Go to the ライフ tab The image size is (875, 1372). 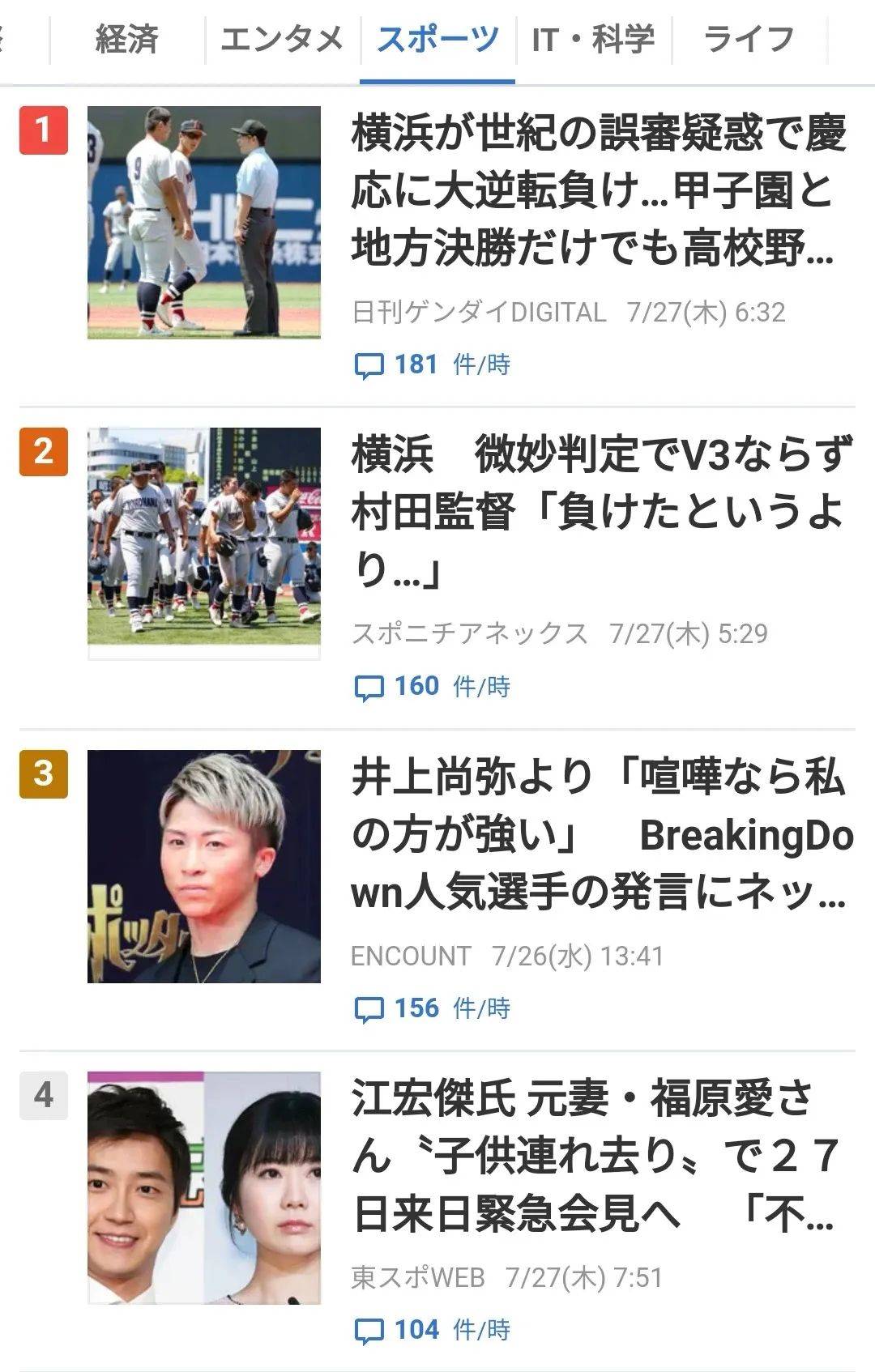(x=749, y=39)
